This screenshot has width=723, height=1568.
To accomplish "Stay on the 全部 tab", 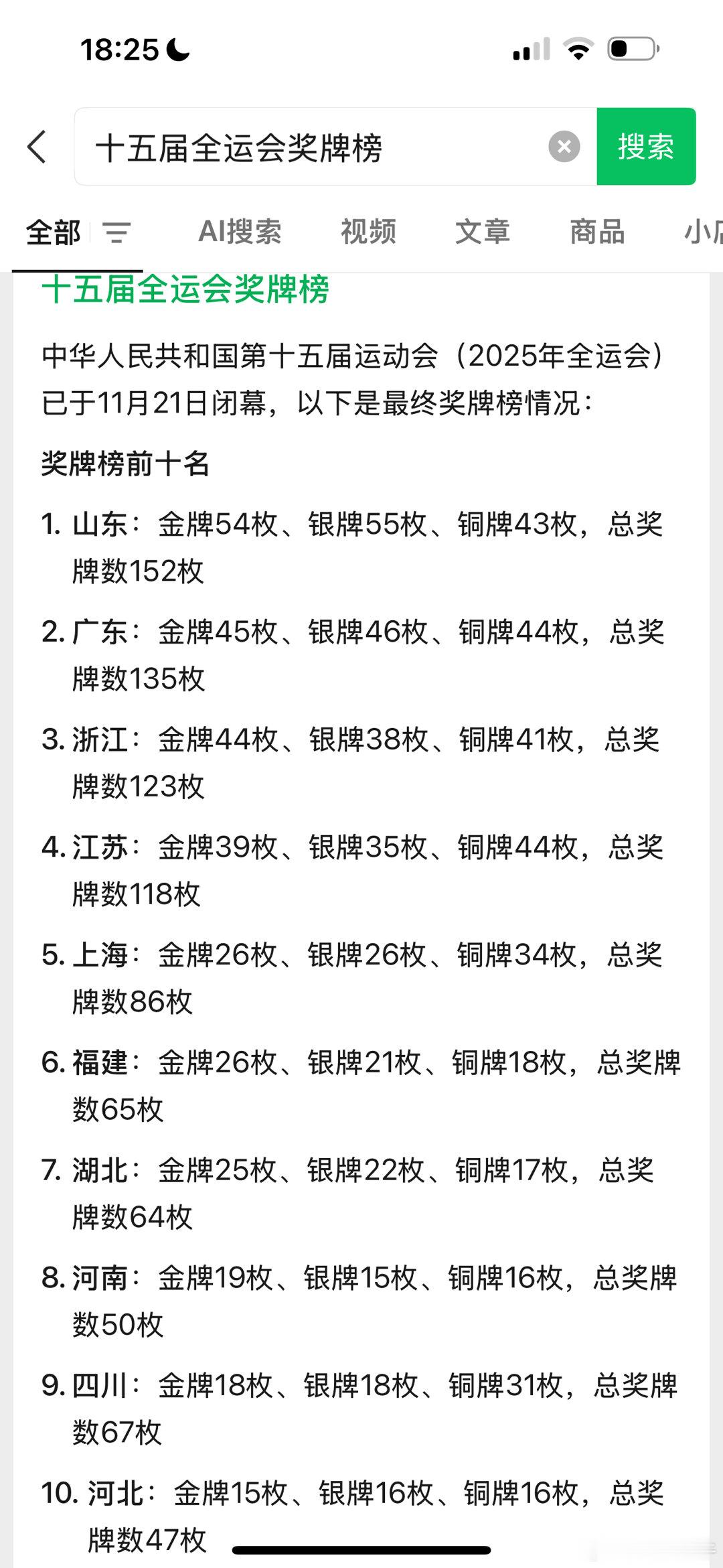I will (x=52, y=233).
